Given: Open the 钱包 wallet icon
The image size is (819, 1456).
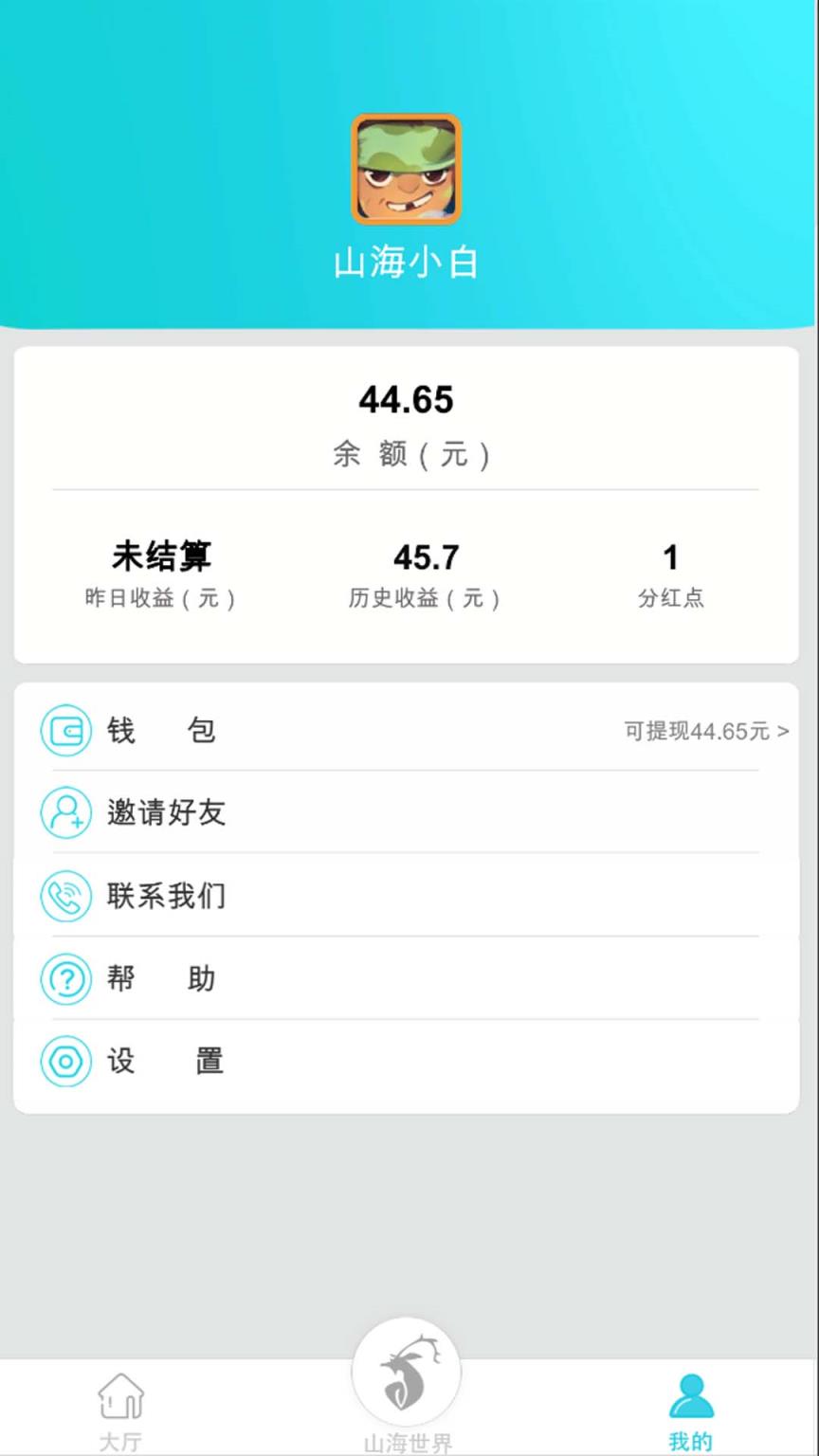Looking at the screenshot, I should click(65, 731).
